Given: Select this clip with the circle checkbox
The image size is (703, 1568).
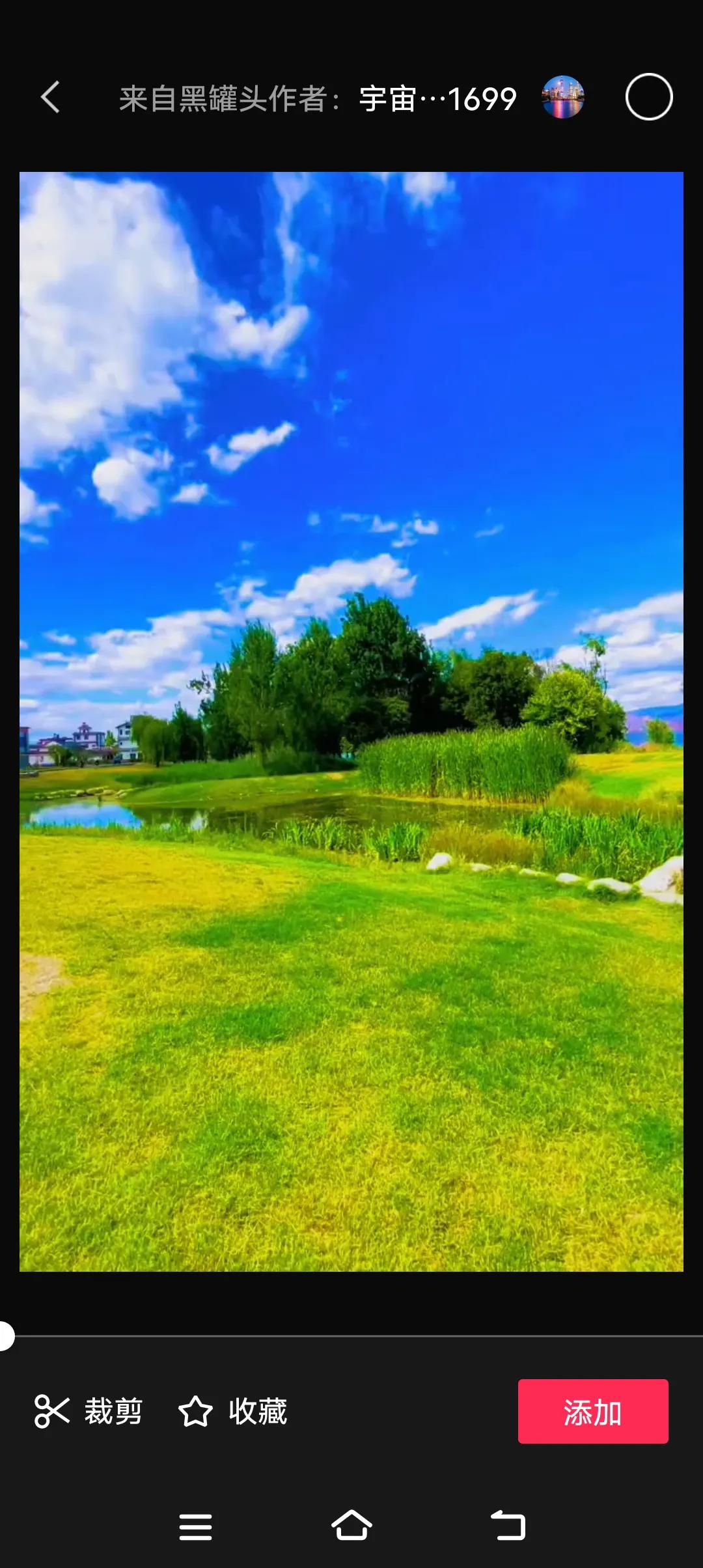Looking at the screenshot, I should [x=648, y=97].
